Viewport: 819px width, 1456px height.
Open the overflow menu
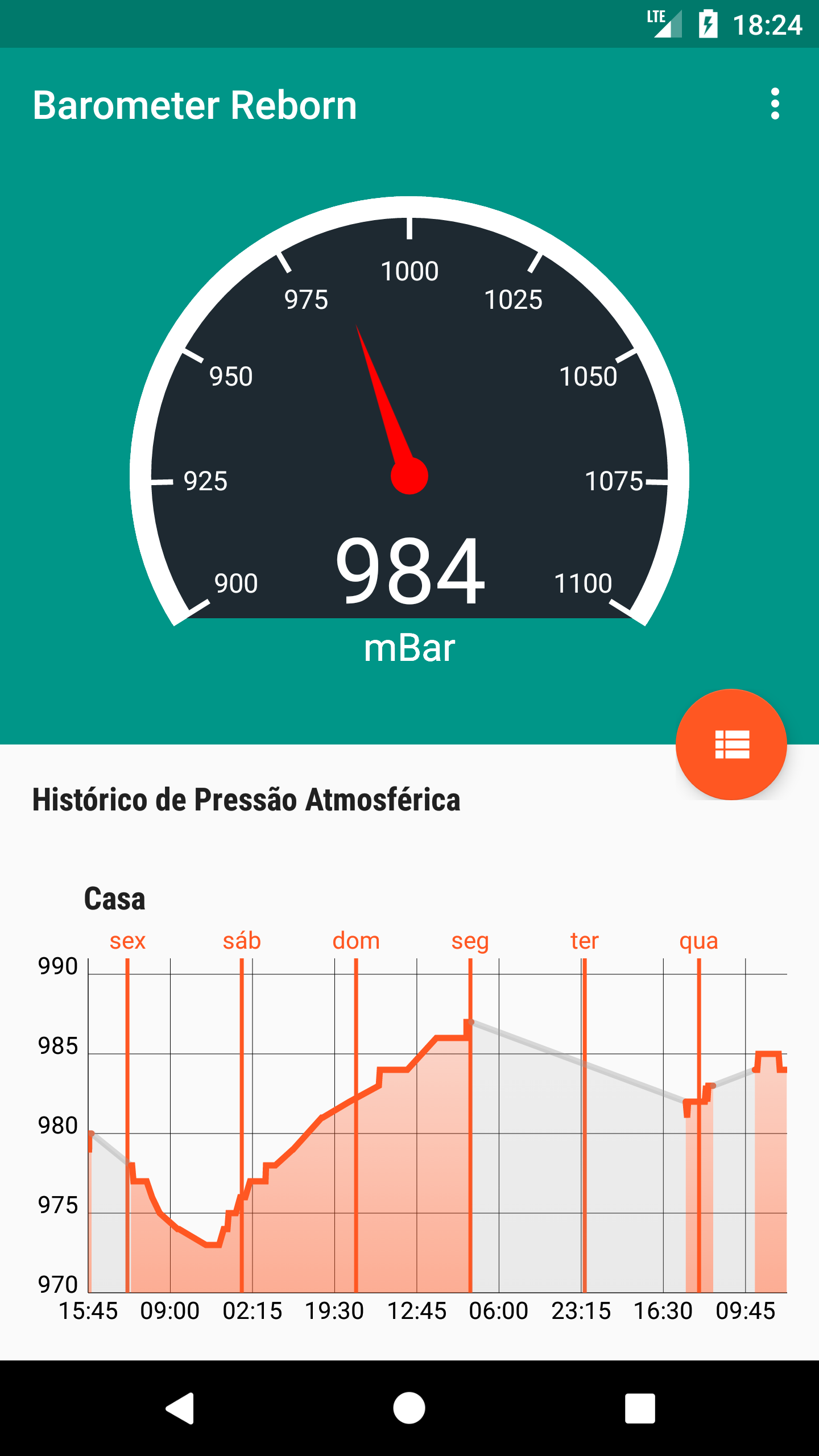click(775, 104)
